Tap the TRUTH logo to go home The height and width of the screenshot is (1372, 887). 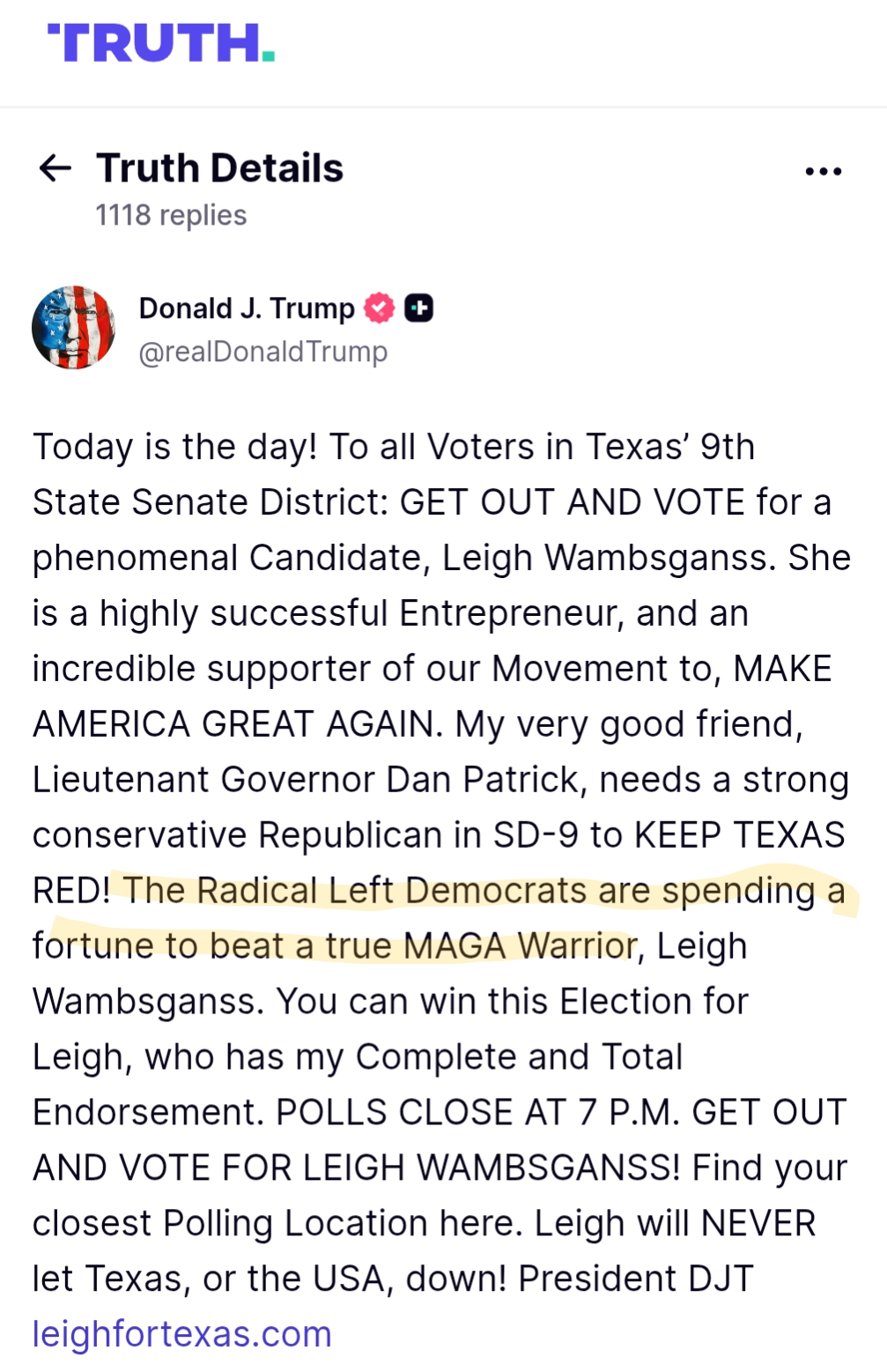coord(161,43)
